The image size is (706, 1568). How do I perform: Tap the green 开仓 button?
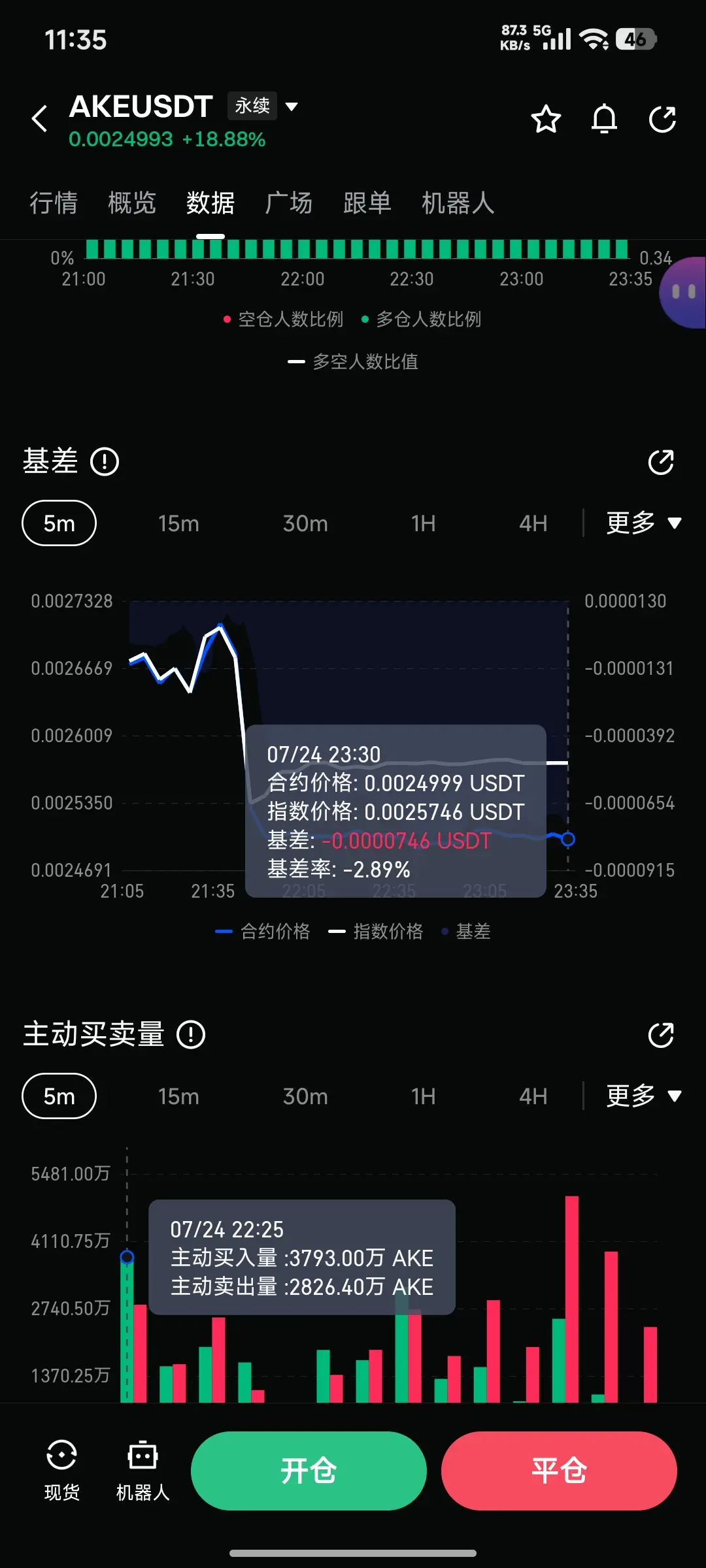(309, 1471)
